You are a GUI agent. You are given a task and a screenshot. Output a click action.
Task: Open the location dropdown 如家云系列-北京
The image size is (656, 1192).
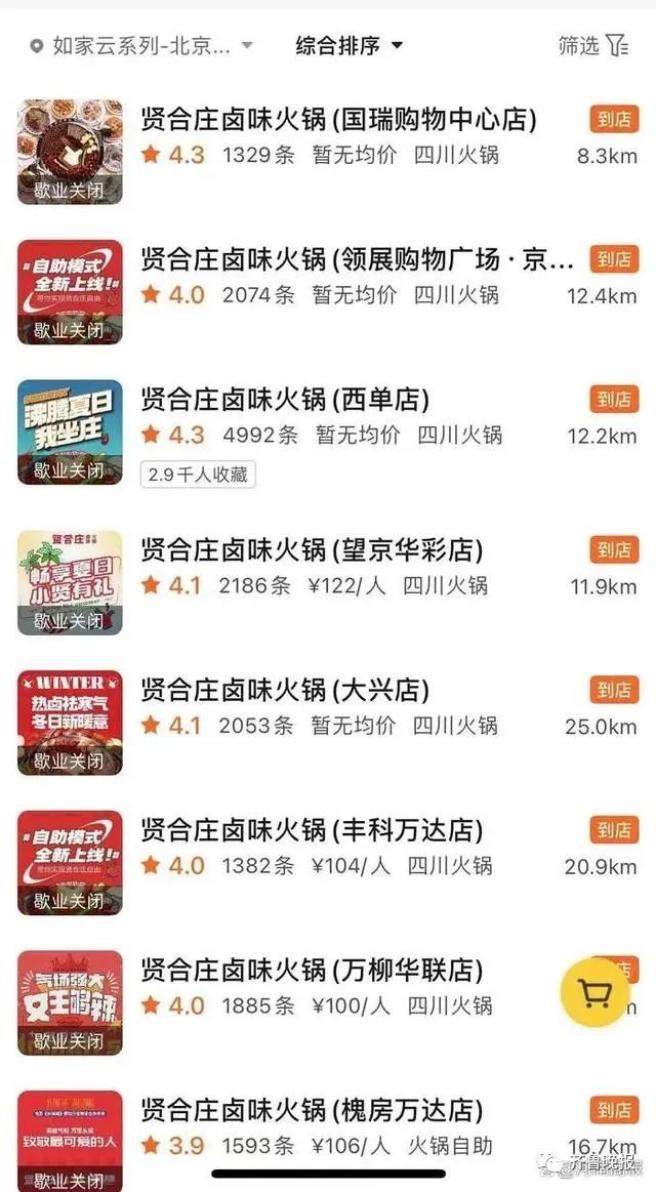[x=142, y=46]
